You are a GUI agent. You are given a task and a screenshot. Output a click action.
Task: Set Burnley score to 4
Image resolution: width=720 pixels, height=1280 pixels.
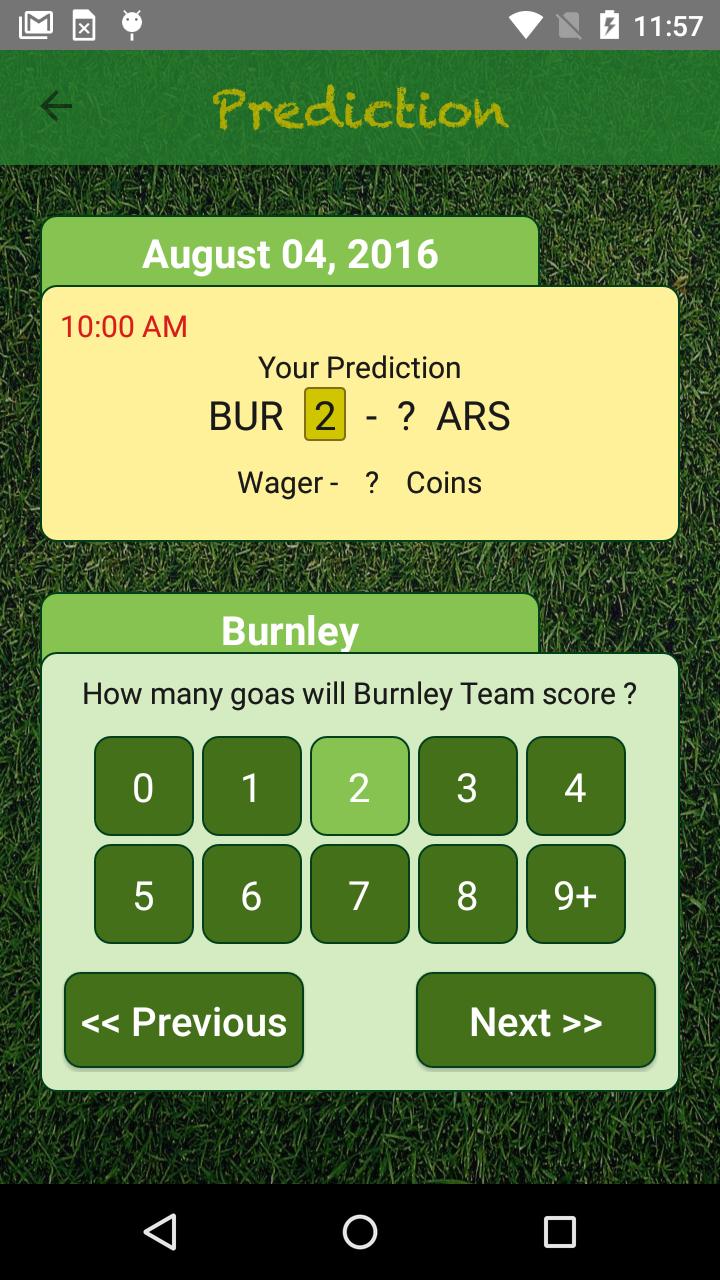pyautogui.click(x=576, y=787)
